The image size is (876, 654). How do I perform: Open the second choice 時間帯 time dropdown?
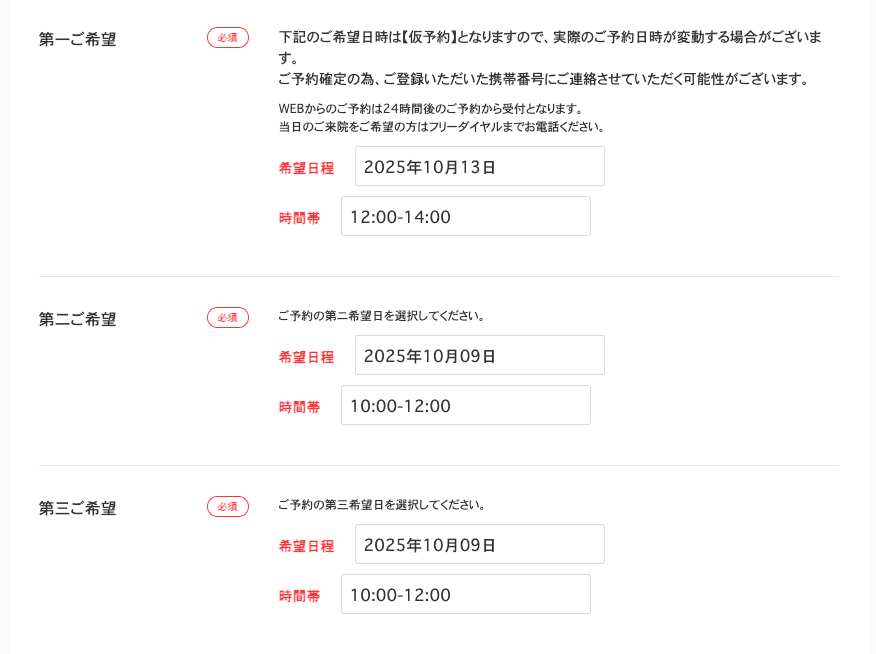[465, 406]
